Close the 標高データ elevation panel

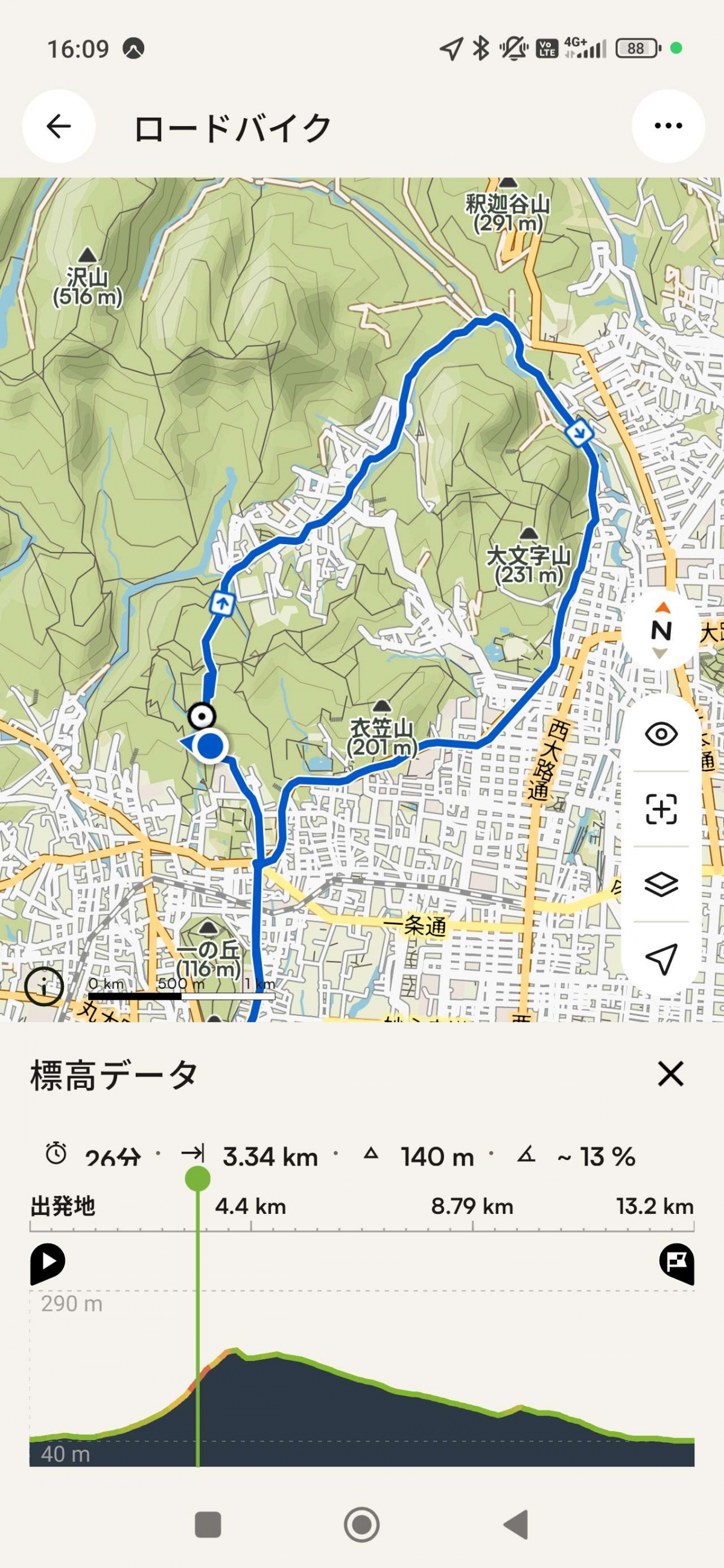pos(670,1074)
